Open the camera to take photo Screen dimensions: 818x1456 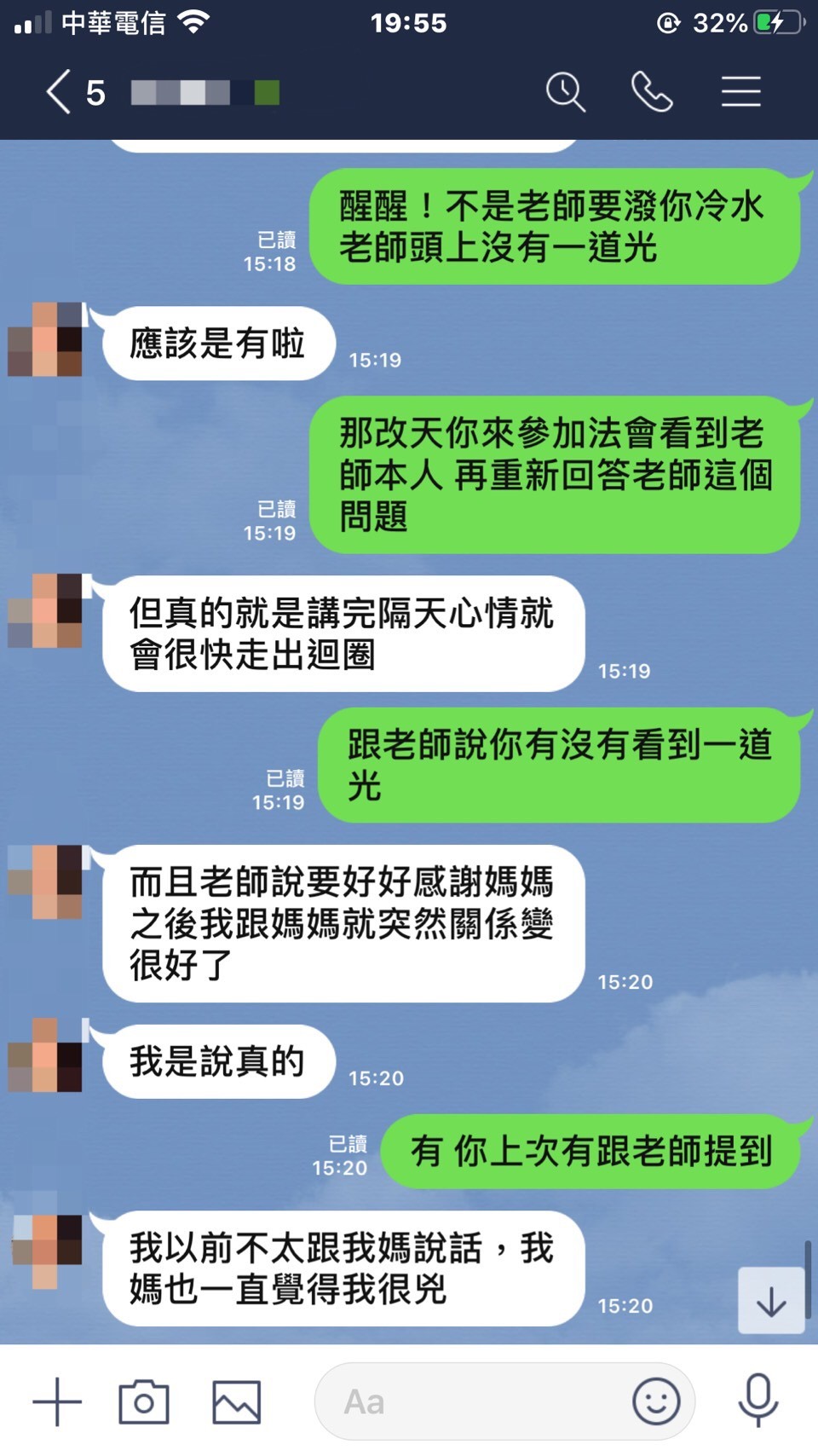(x=144, y=1401)
